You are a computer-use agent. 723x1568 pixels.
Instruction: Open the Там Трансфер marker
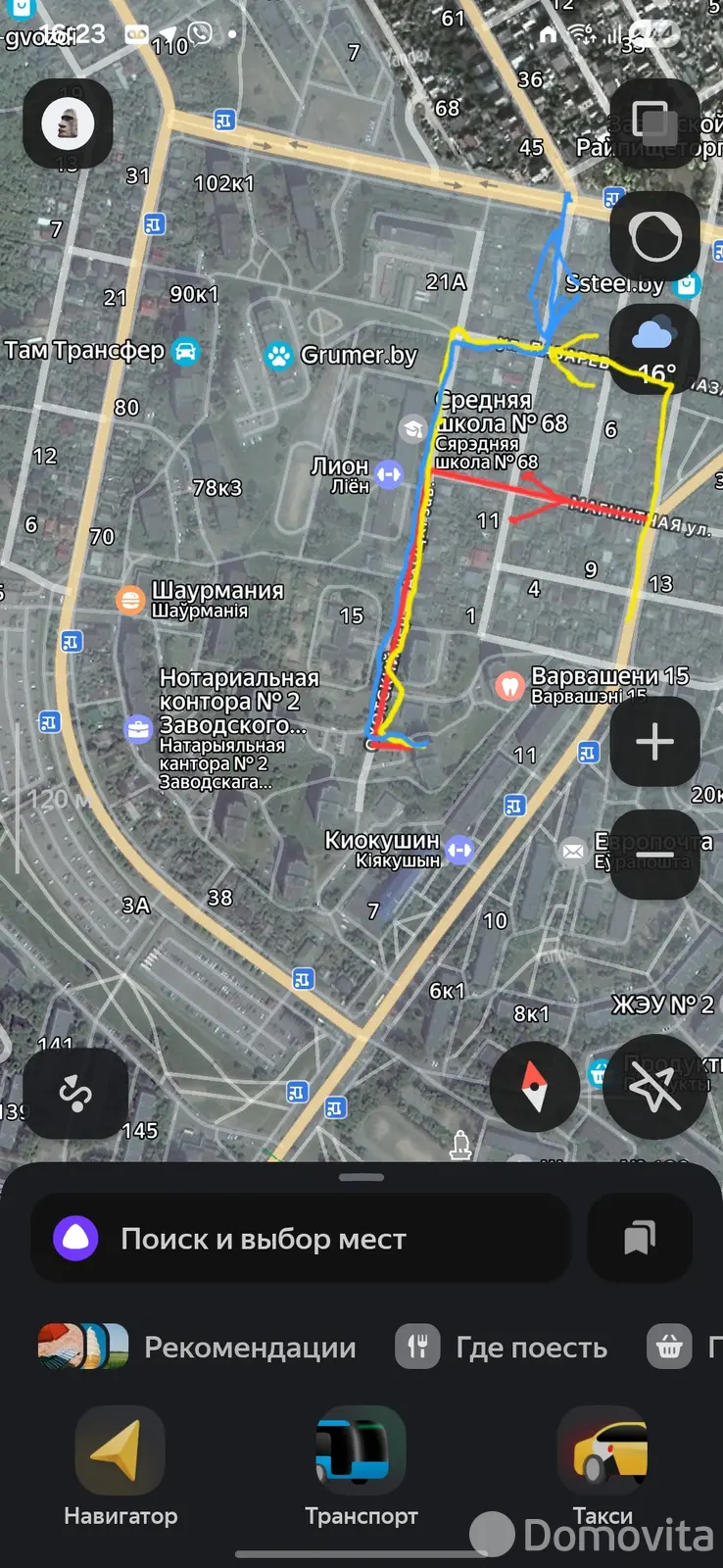pyautogui.click(x=185, y=351)
